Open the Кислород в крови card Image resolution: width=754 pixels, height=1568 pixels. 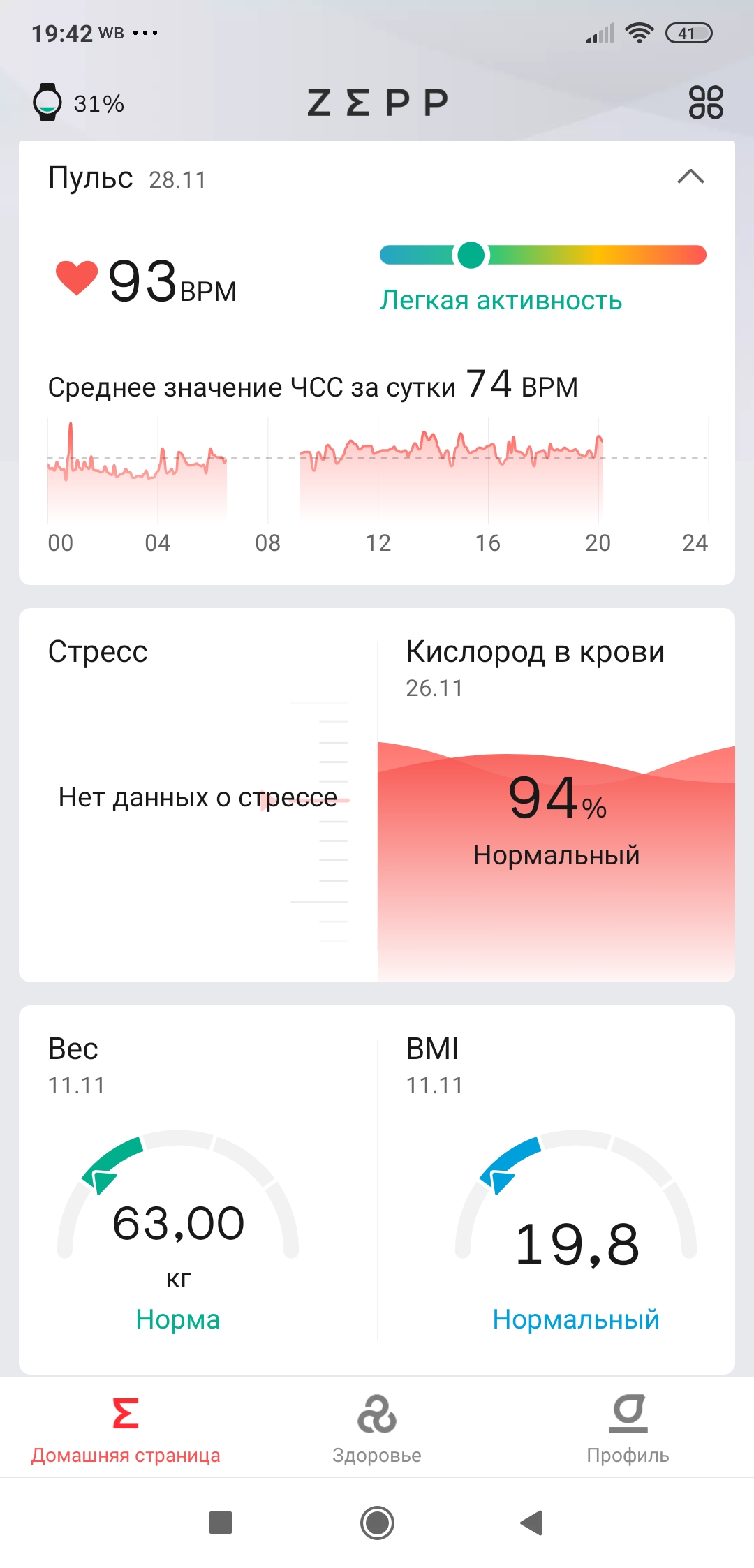[x=556, y=796]
